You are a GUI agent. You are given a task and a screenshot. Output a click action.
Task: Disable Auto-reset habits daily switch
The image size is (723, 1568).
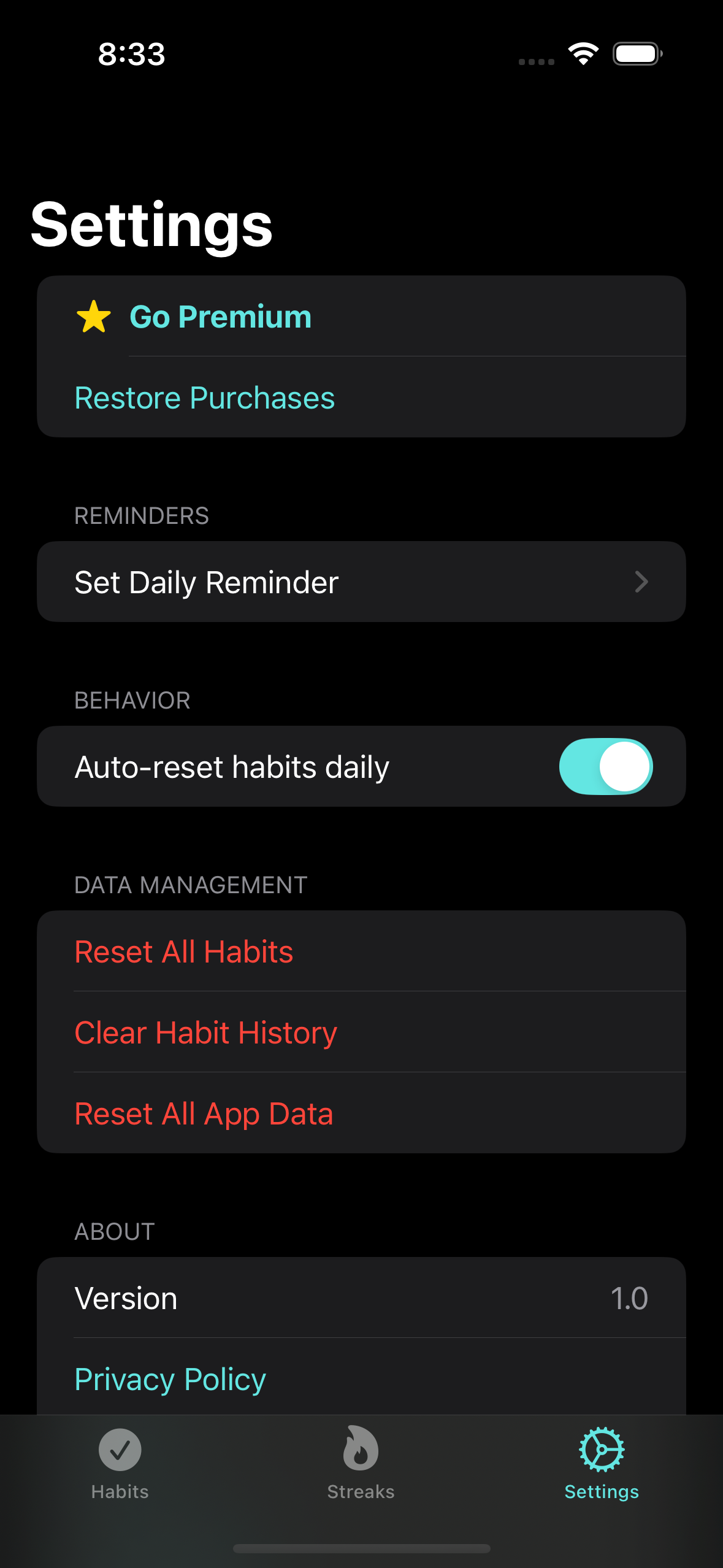point(605,766)
